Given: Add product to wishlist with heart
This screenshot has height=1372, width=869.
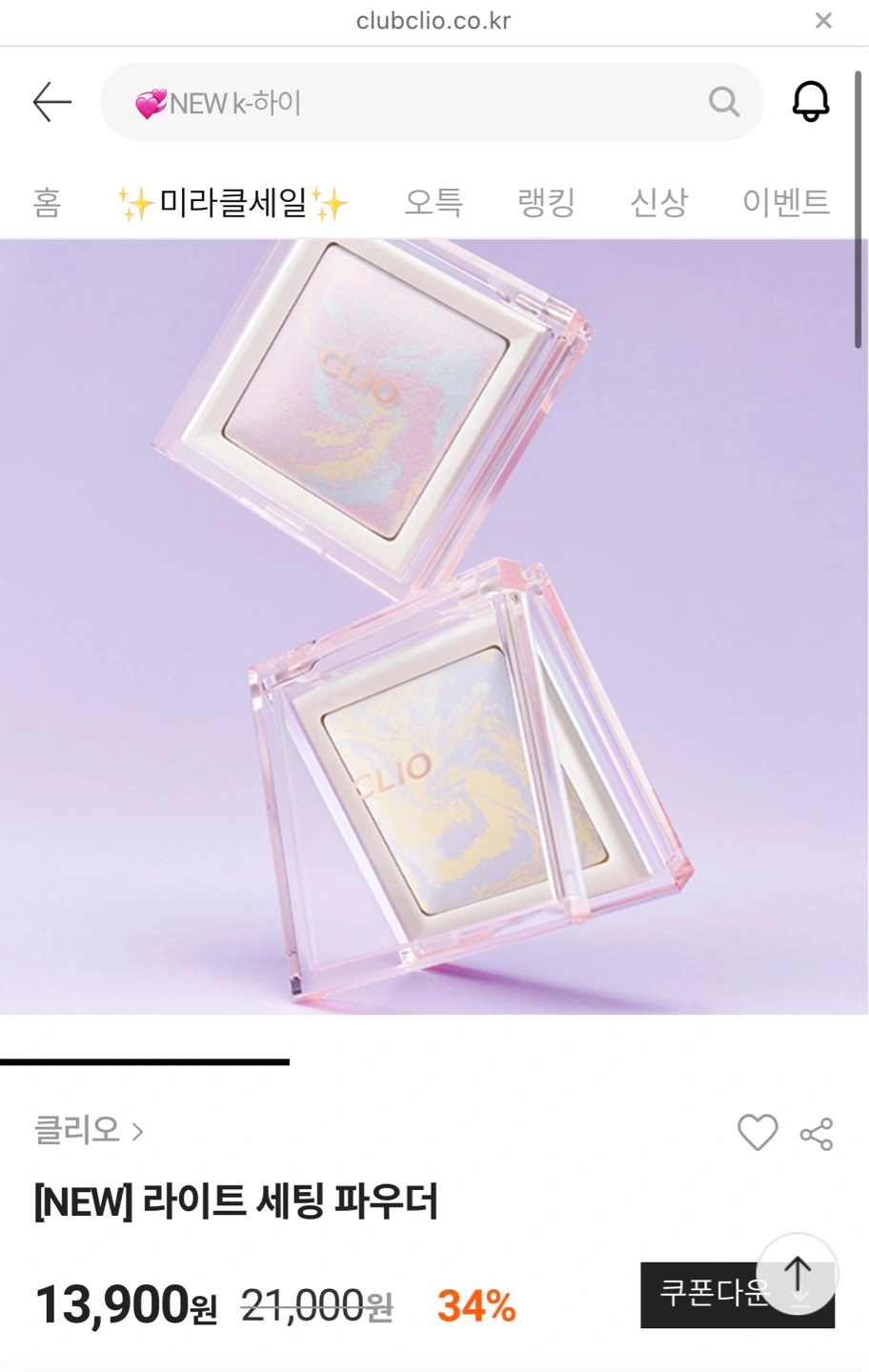Looking at the screenshot, I should tap(758, 1133).
